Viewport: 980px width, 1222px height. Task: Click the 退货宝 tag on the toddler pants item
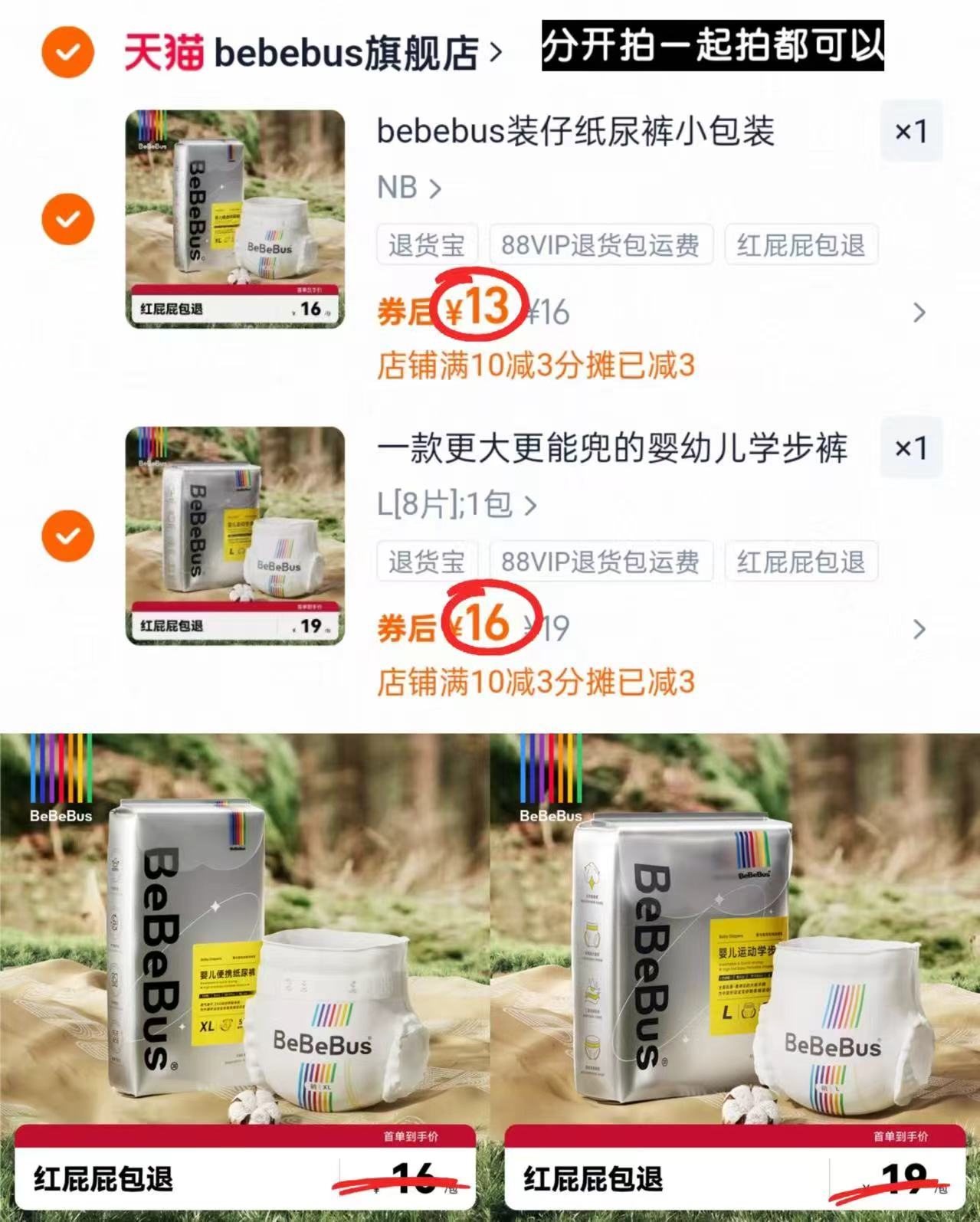click(426, 562)
